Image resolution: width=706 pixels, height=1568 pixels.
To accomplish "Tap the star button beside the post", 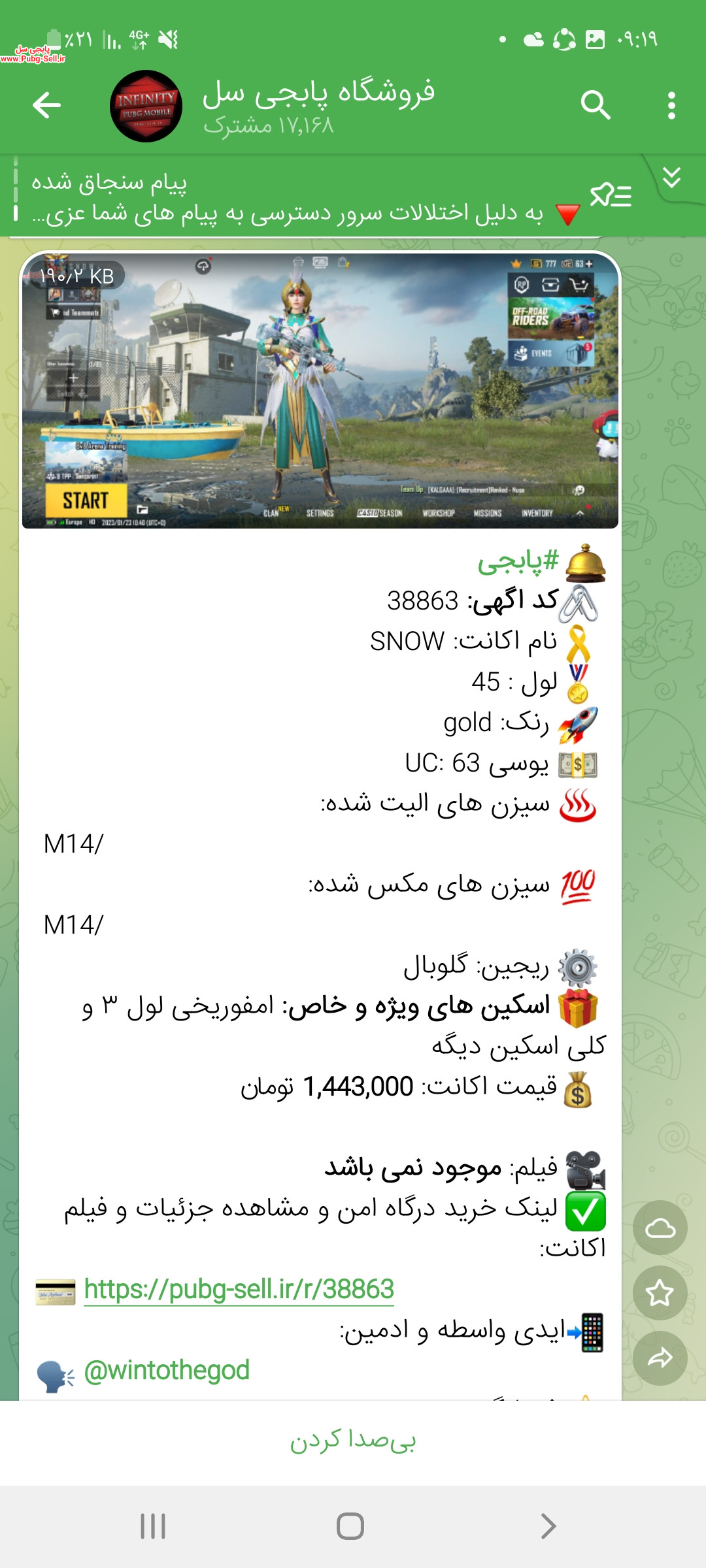I will pos(660,1293).
